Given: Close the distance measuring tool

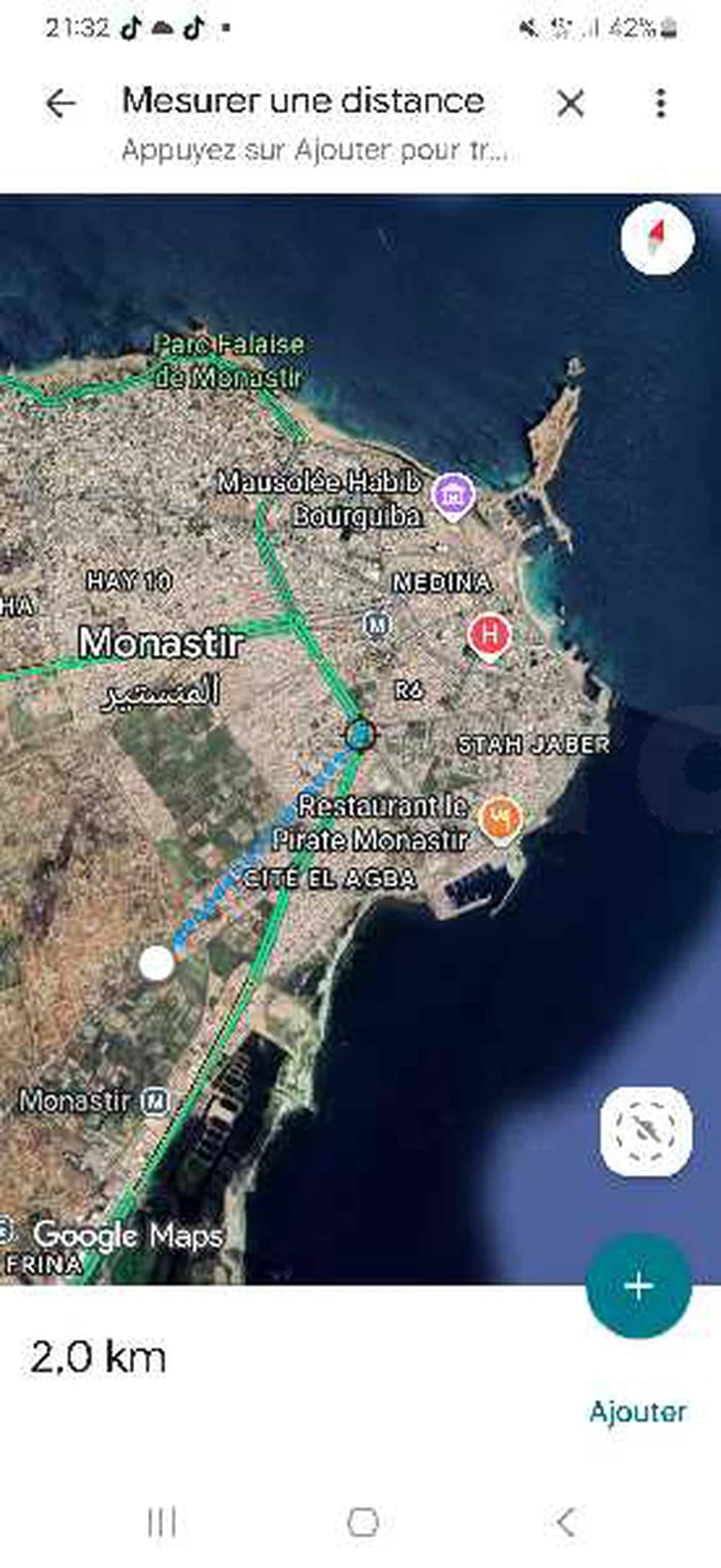Looking at the screenshot, I should pos(570,105).
